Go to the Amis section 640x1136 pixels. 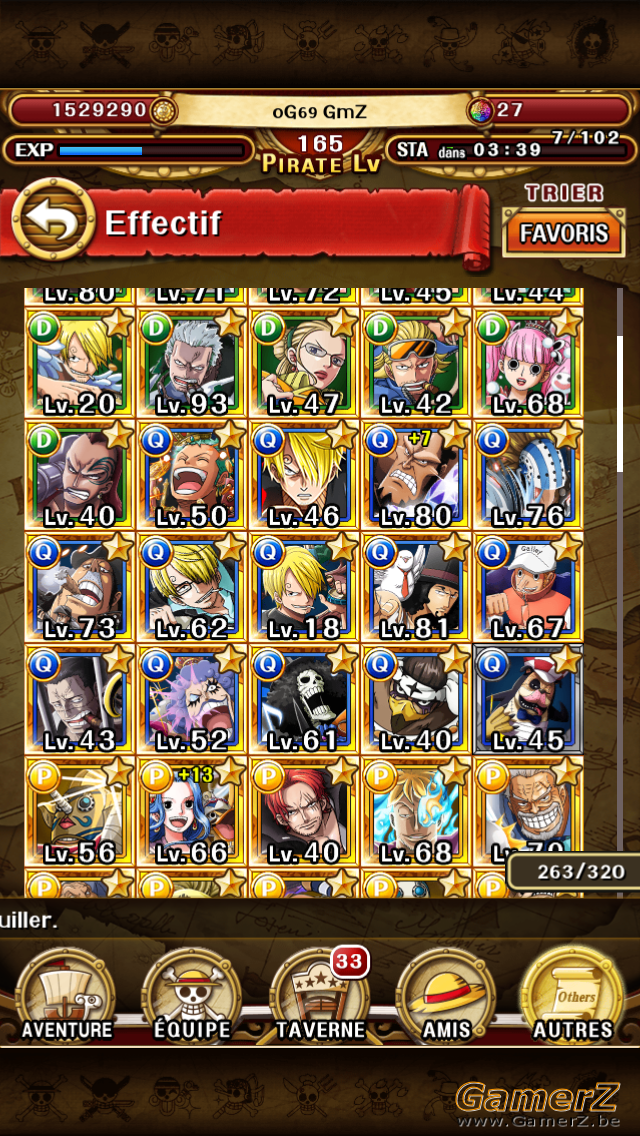click(446, 996)
